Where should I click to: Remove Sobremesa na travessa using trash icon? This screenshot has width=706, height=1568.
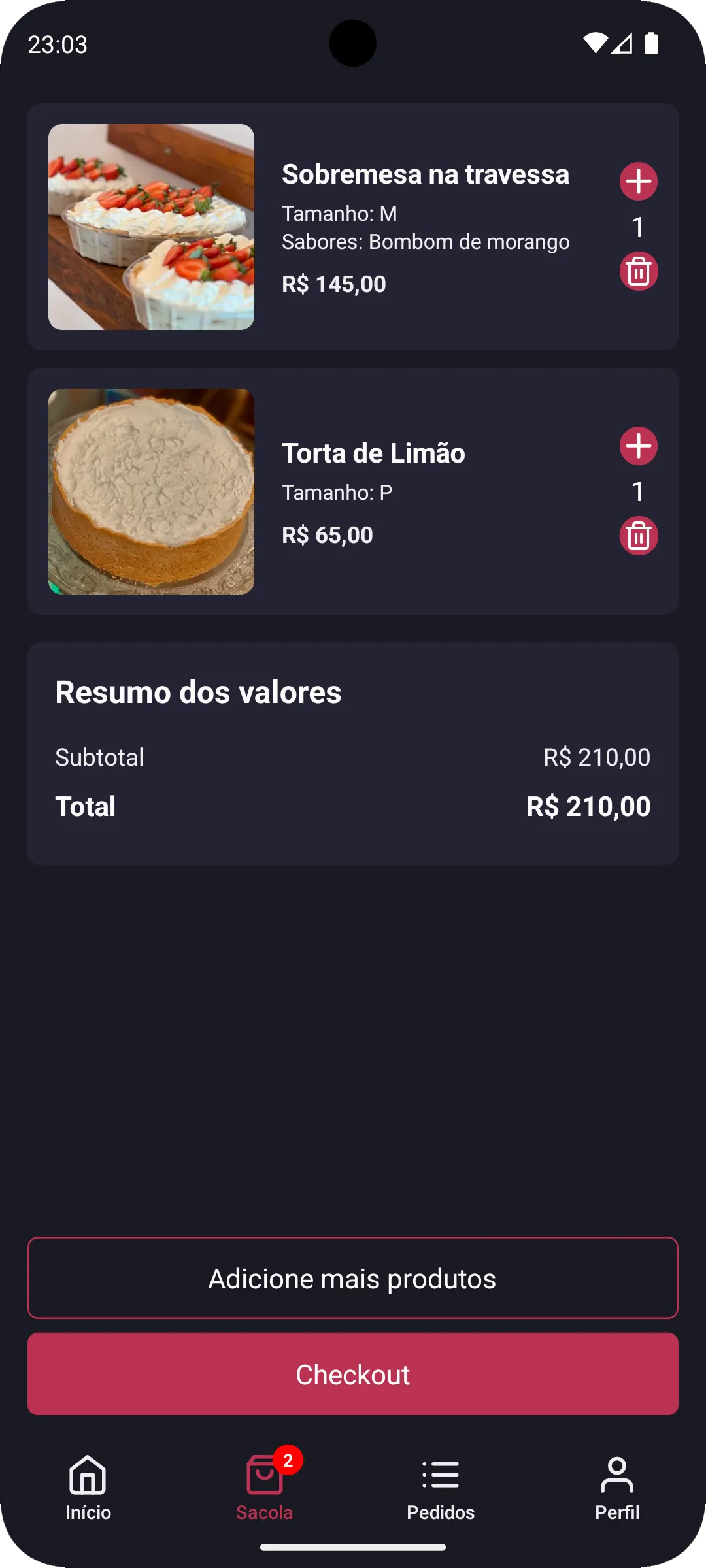click(x=637, y=272)
